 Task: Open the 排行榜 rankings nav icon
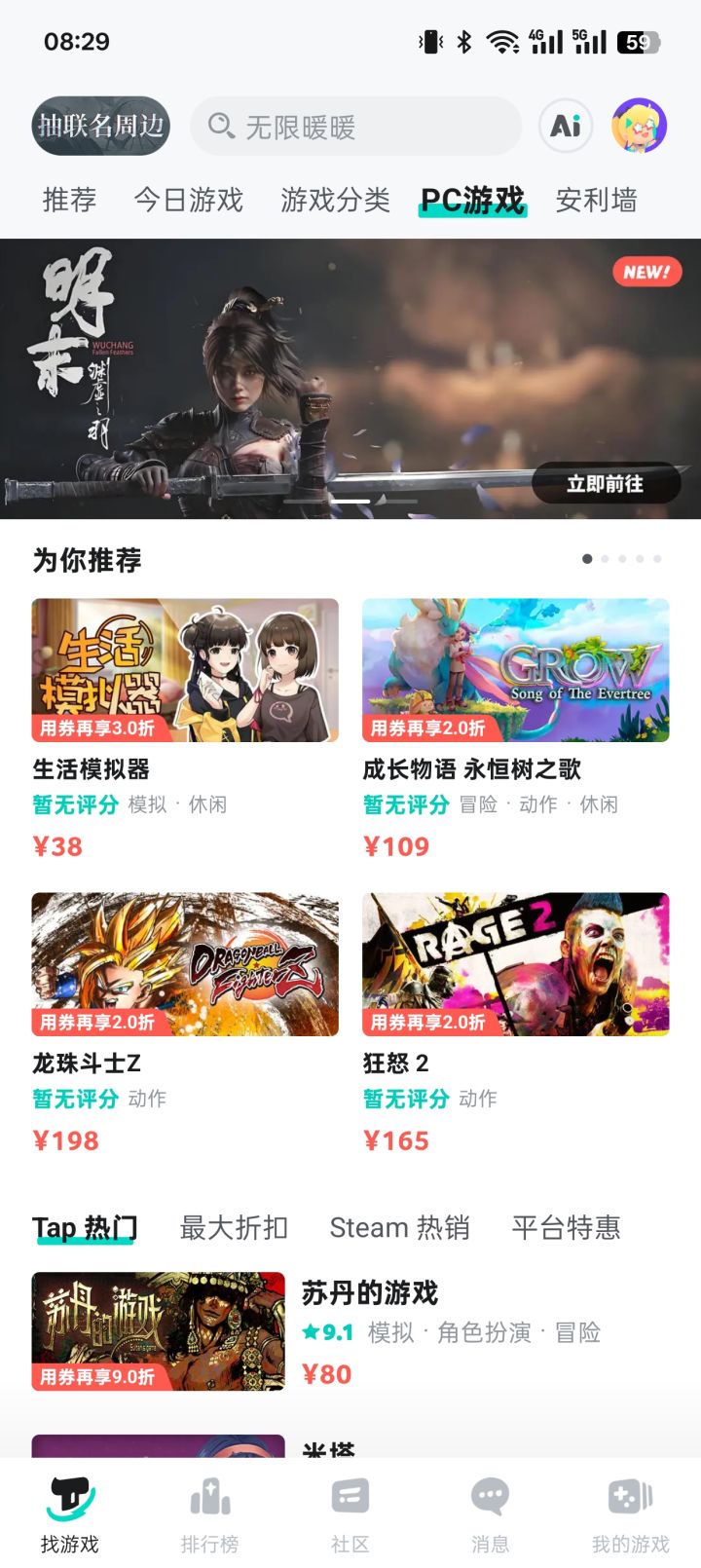tap(210, 1505)
